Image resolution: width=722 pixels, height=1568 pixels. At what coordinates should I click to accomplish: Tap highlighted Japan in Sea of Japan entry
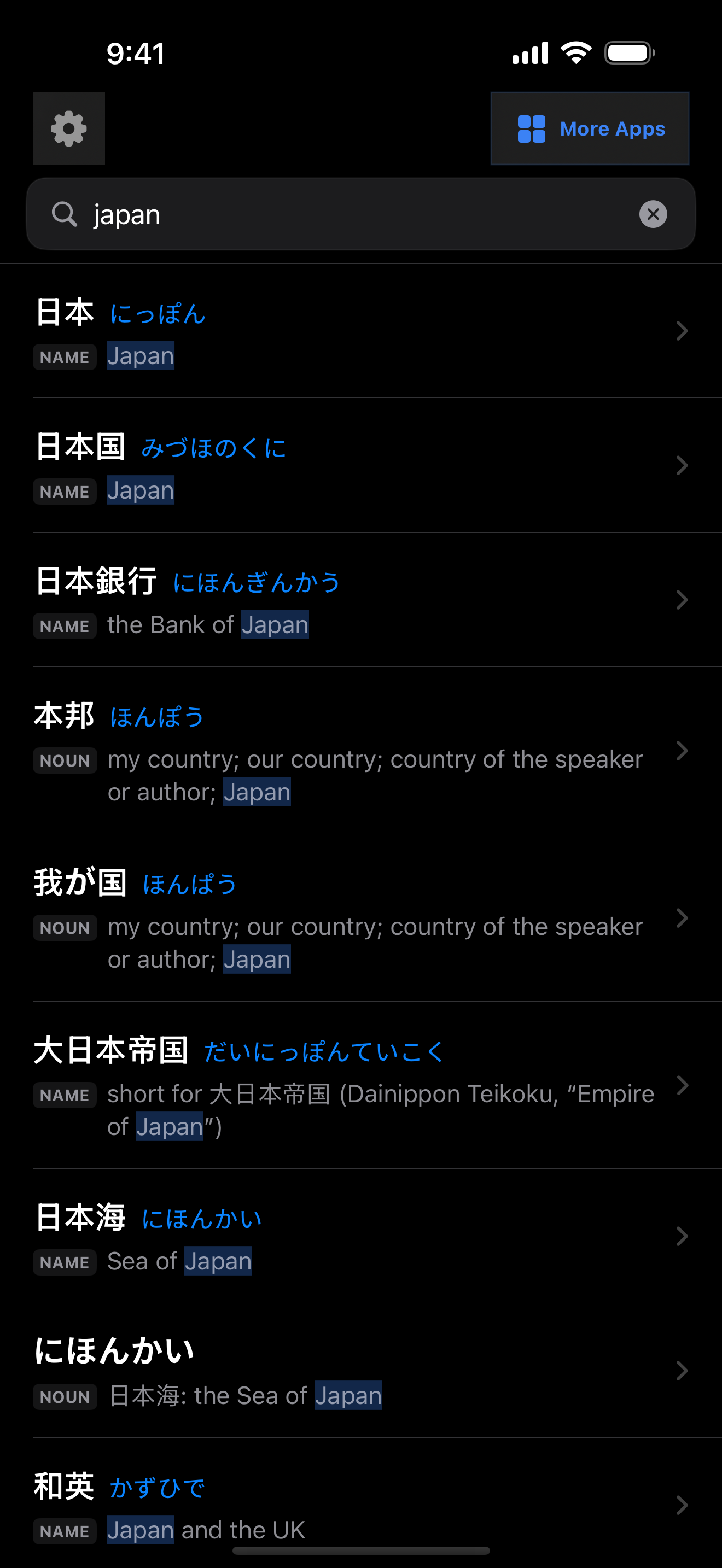[x=218, y=1261]
